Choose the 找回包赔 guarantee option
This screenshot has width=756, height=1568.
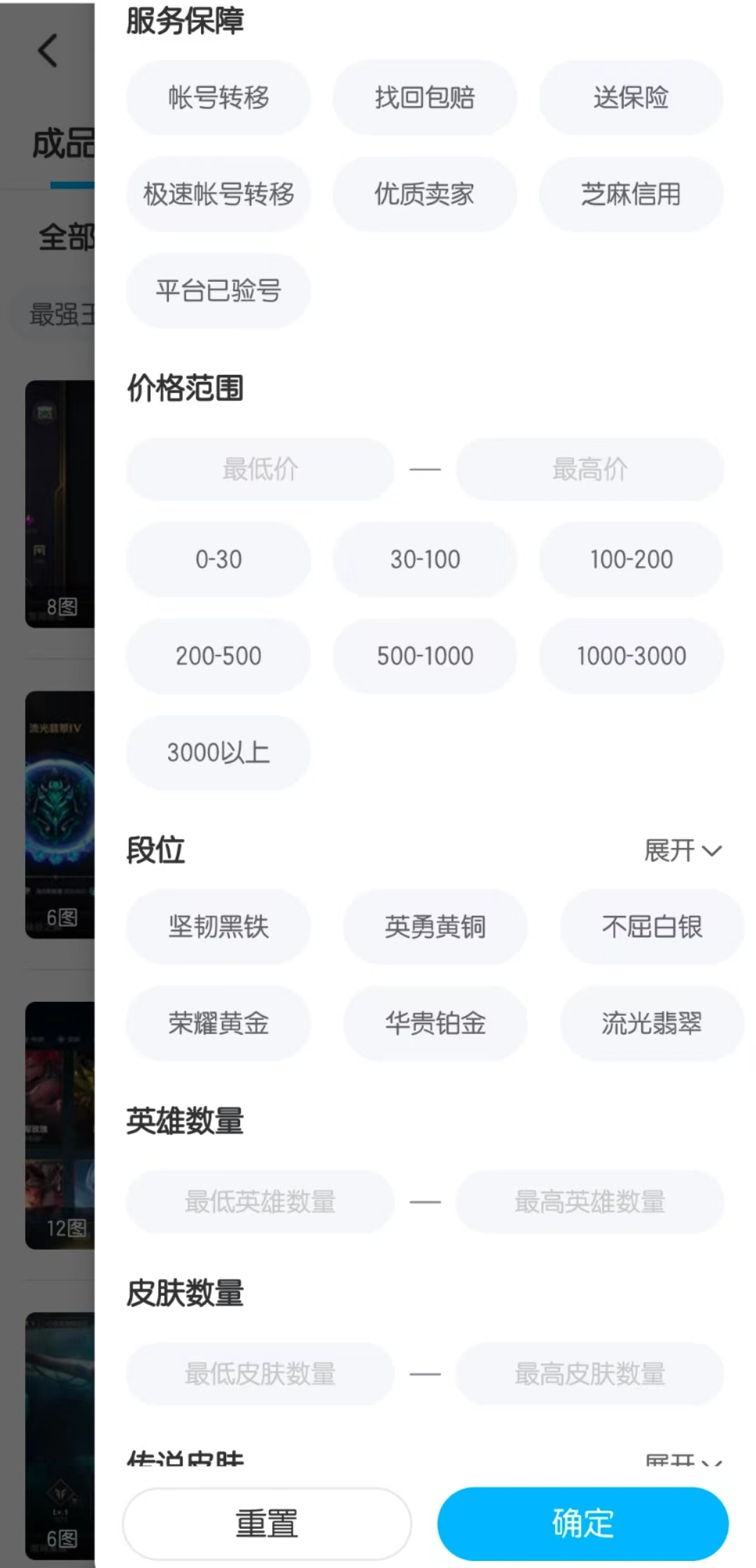click(x=424, y=97)
